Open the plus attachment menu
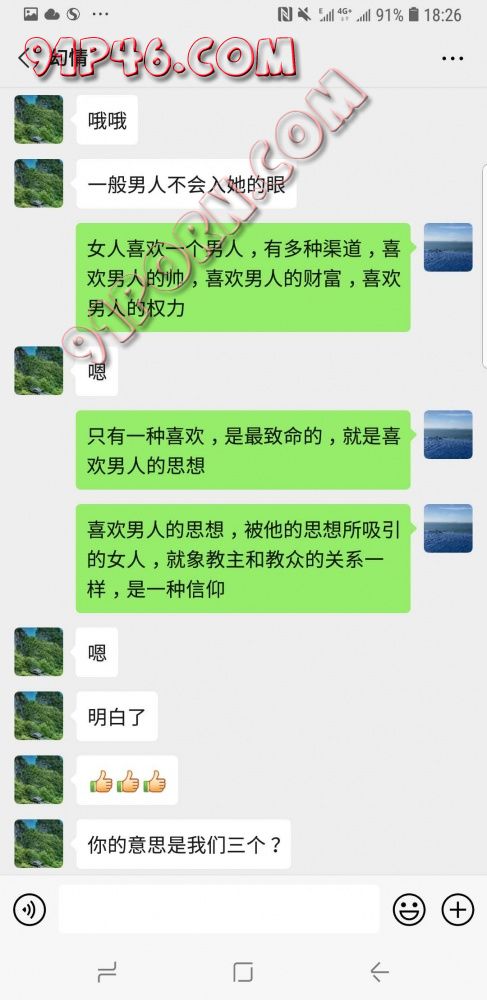Screen dimensions: 487x1000 (x=458, y=909)
